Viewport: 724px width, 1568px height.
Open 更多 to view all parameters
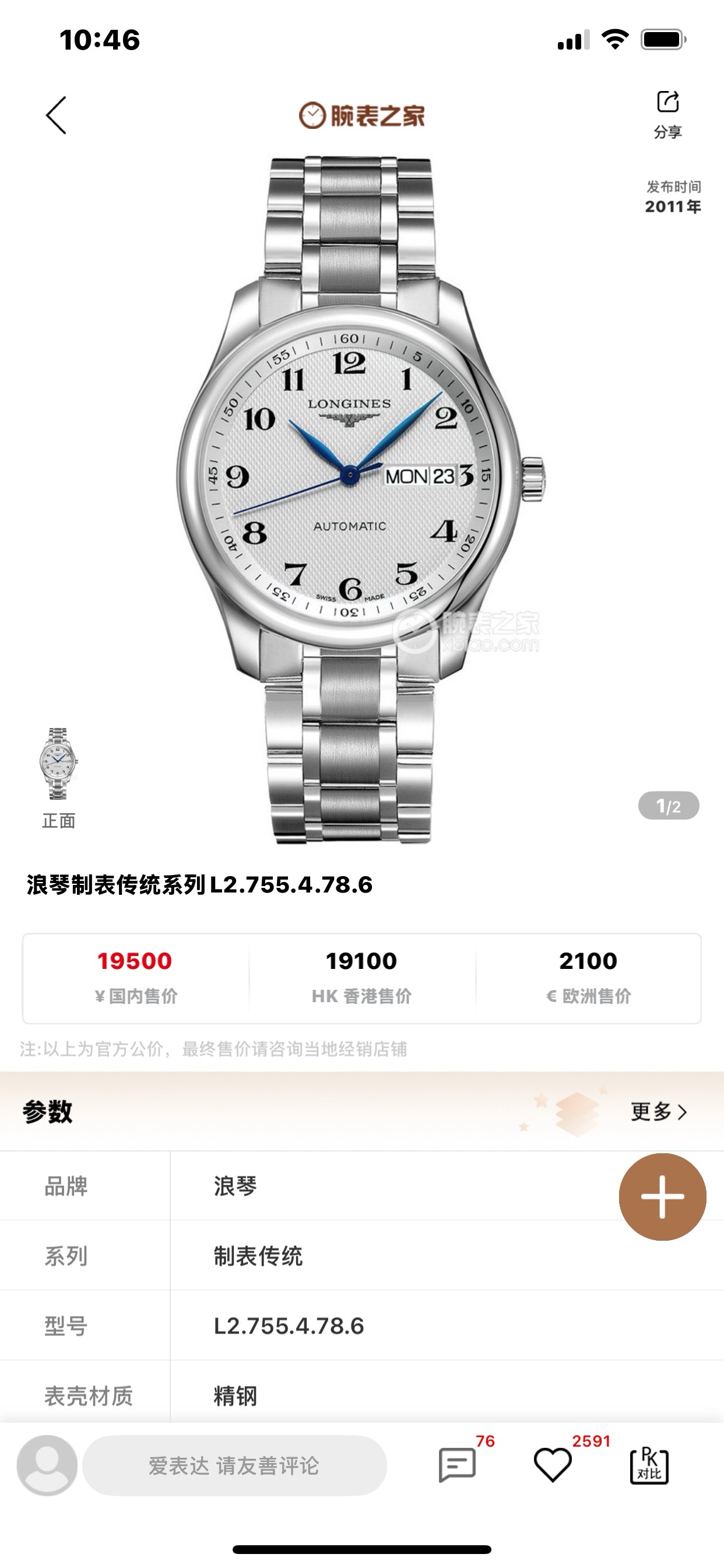coord(658,1112)
